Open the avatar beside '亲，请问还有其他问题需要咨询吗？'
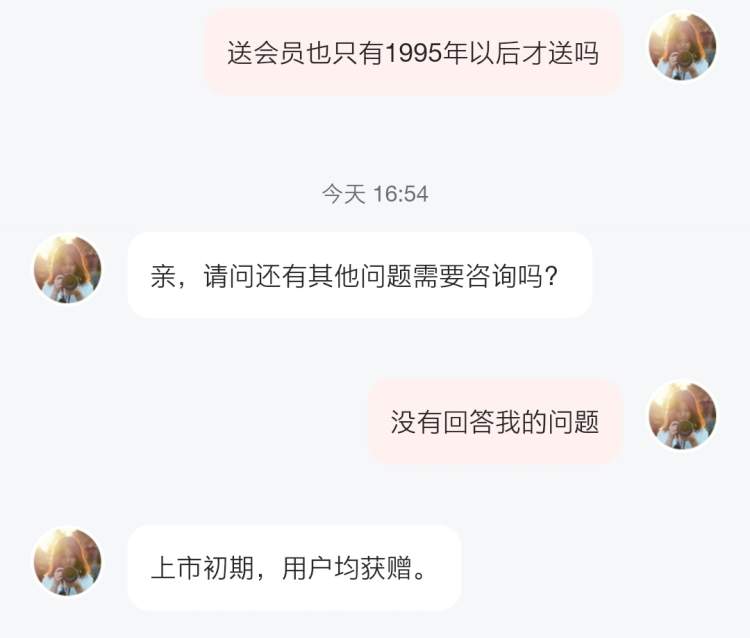This screenshot has width=750, height=638. click(x=68, y=270)
